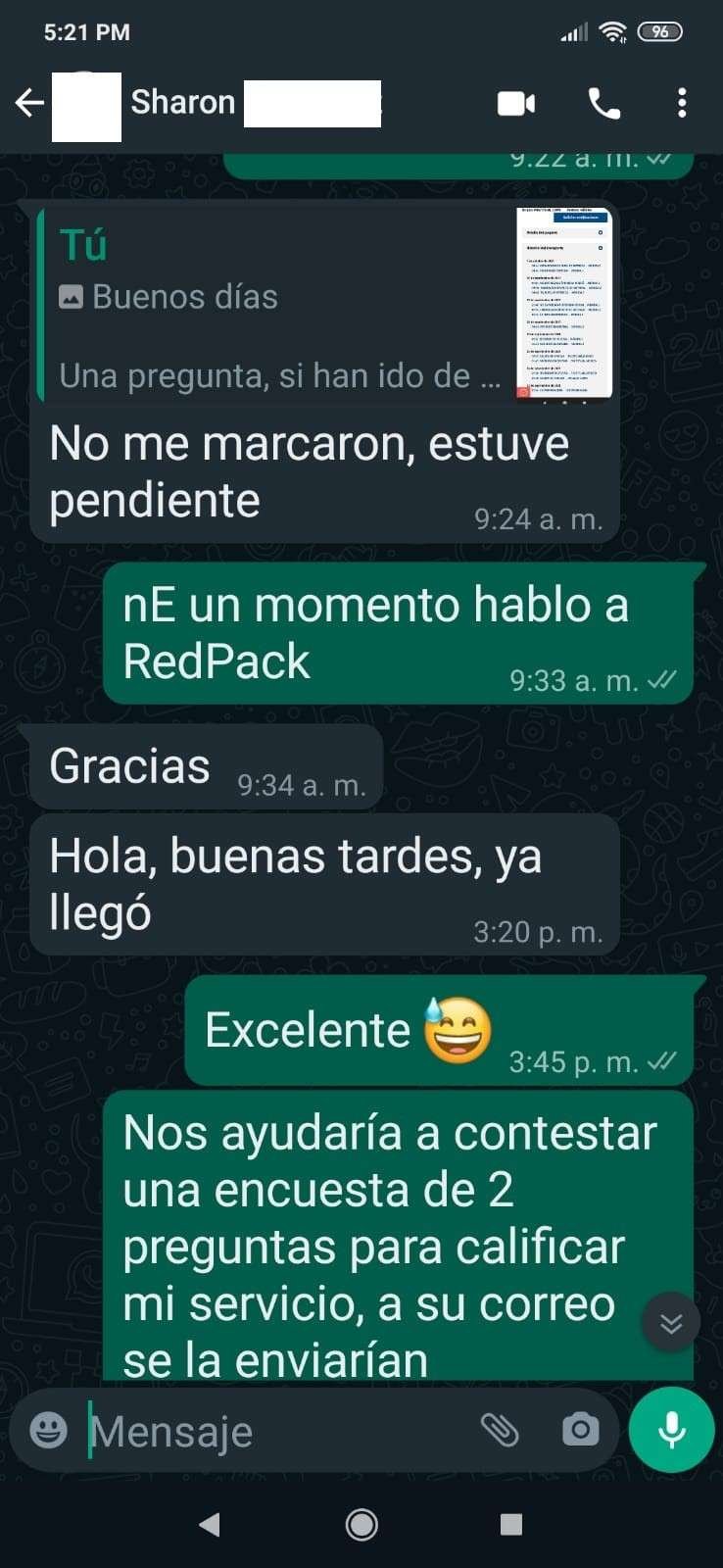Go back to the chats list
The height and width of the screenshot is (1568, 723).
(29, 102)
